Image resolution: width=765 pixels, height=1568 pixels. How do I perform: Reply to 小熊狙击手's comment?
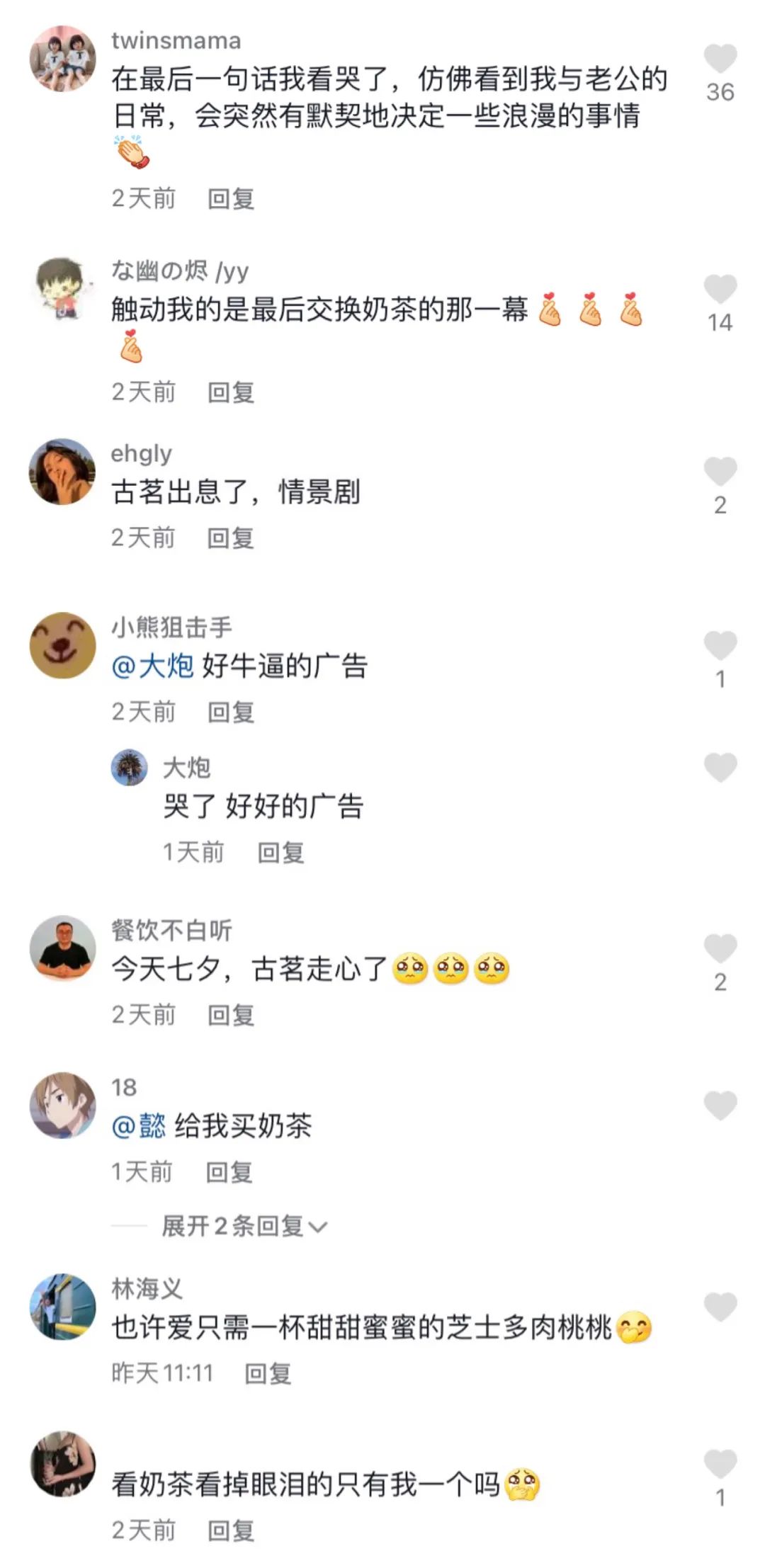click(x=231, y=712)
